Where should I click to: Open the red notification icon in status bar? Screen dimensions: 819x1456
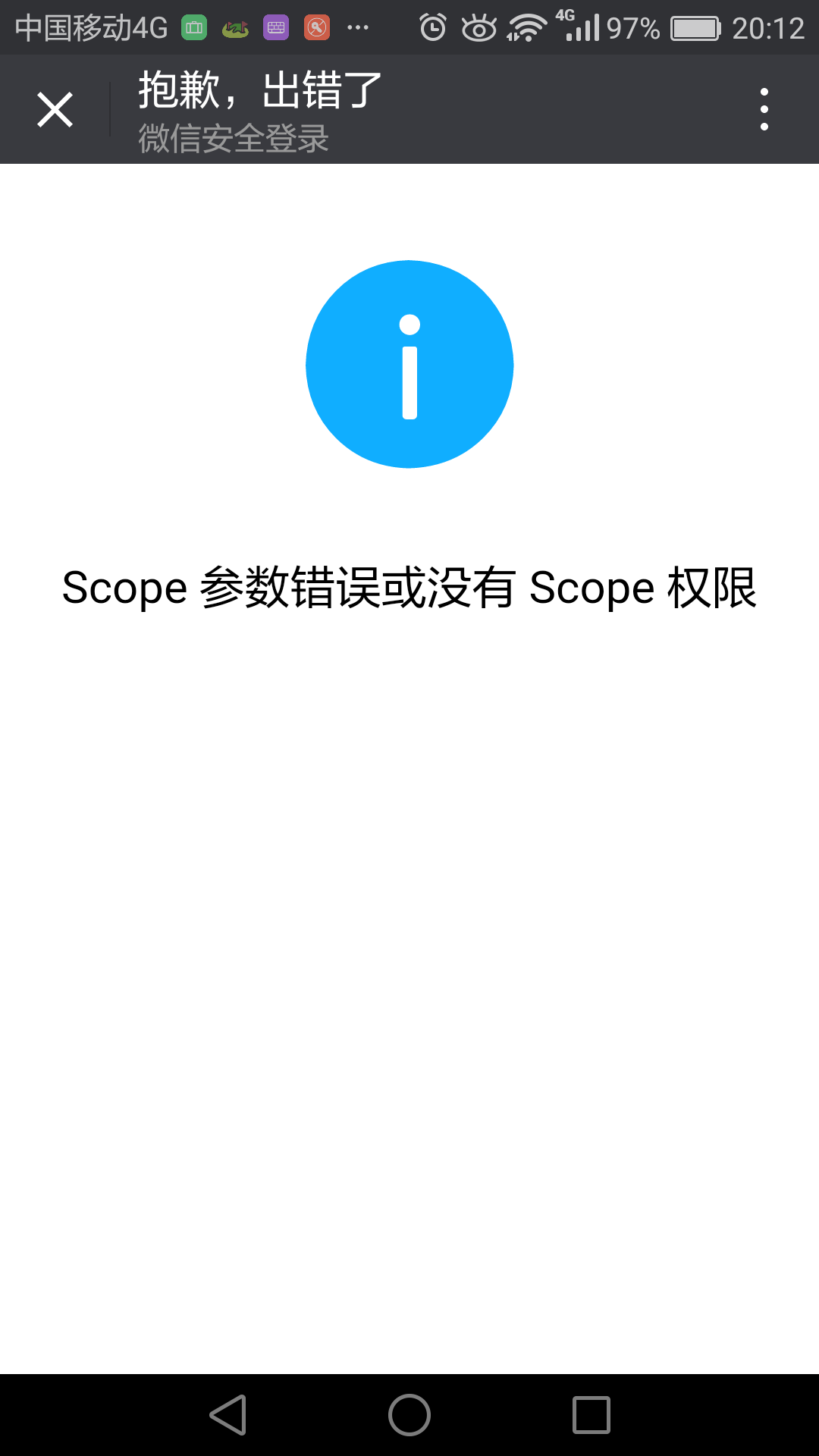(317, 25)
